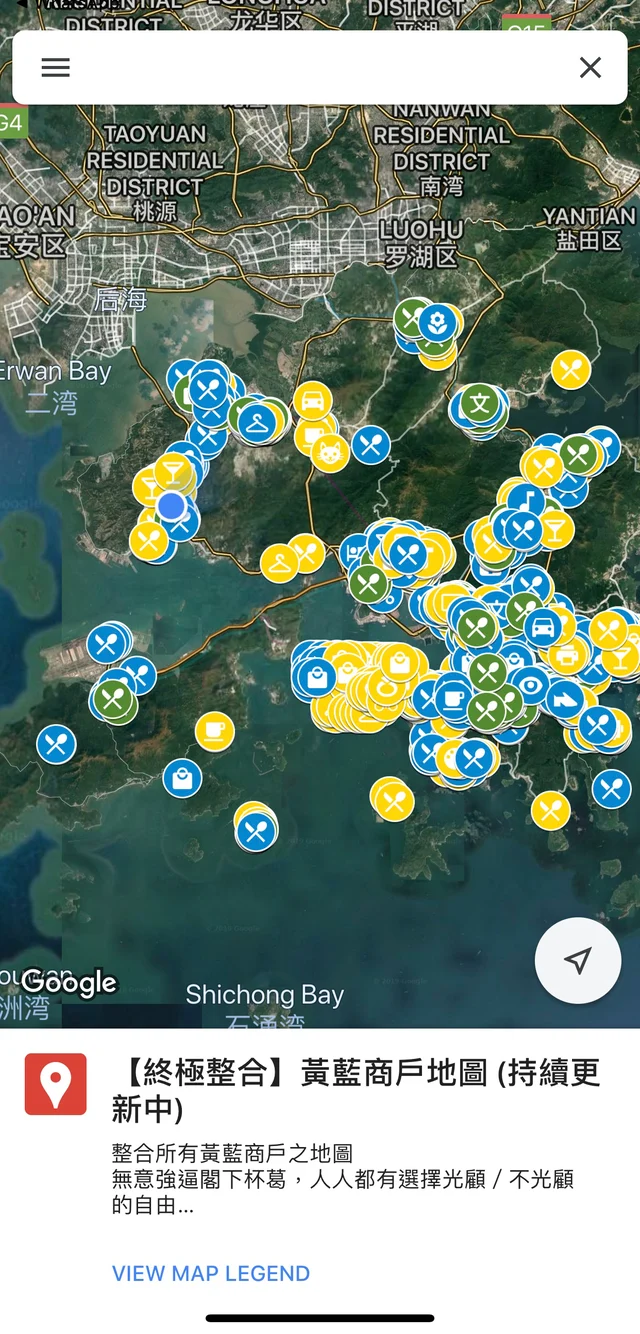The width and height of the screenshot is (640, 1334).
Task: Open the map title info card
Action: click(x=355, y=1090)
